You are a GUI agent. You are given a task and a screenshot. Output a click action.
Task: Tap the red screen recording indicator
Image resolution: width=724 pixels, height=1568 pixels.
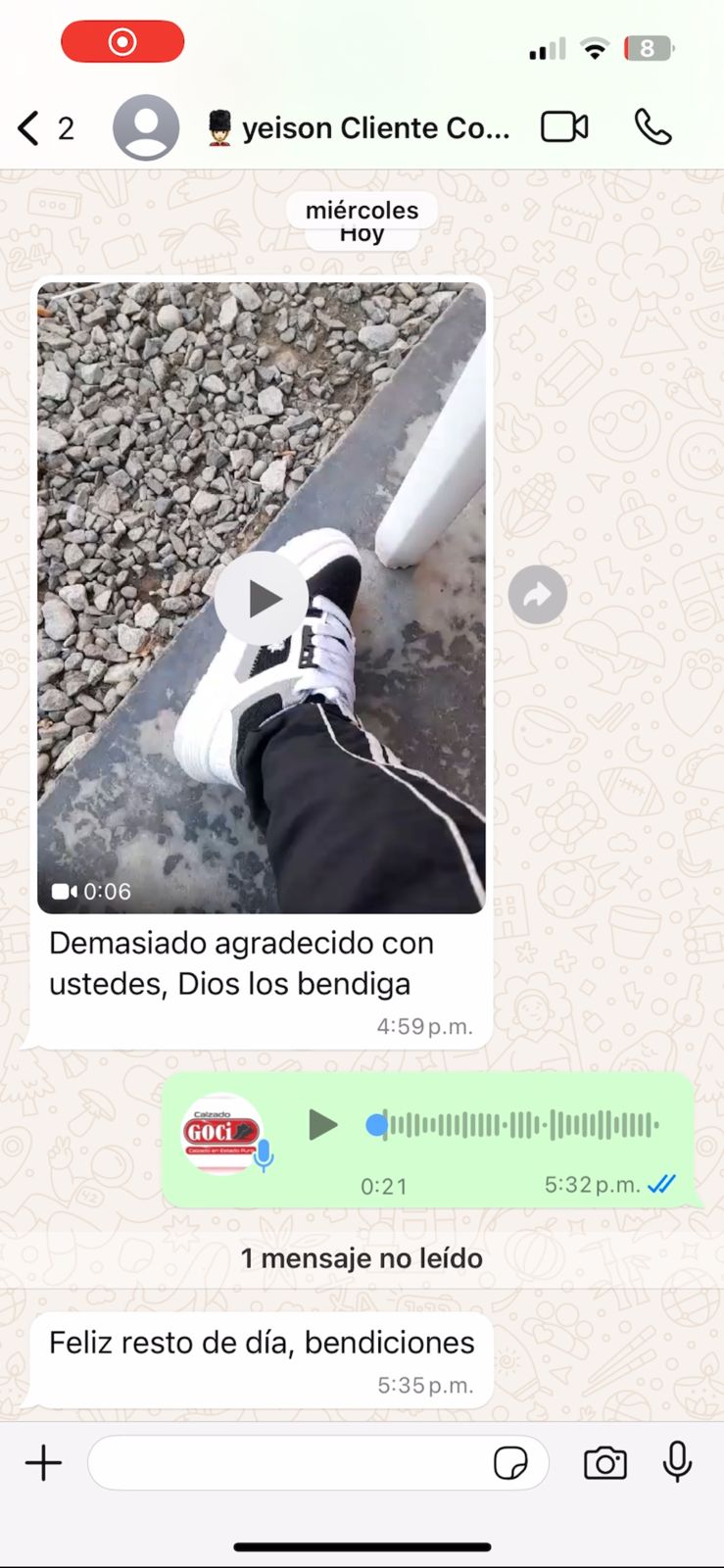click(122, 42)
